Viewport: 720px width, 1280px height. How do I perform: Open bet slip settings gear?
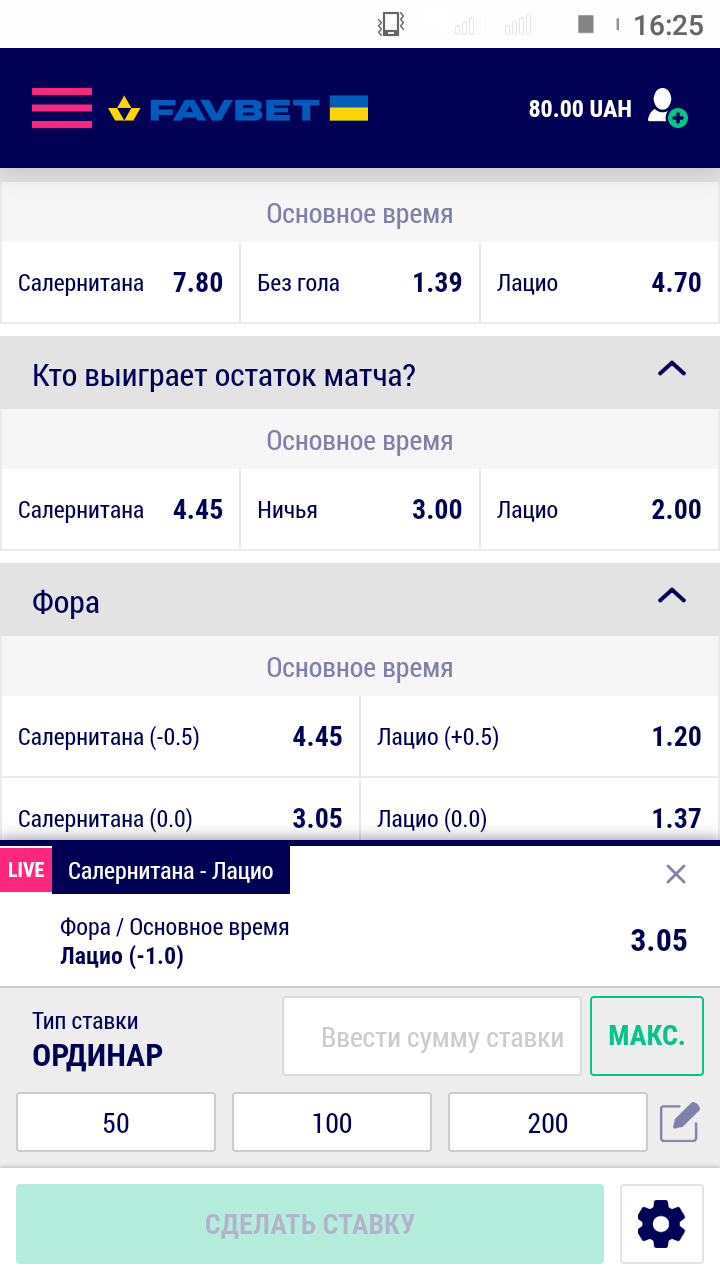coord(661,1224)
